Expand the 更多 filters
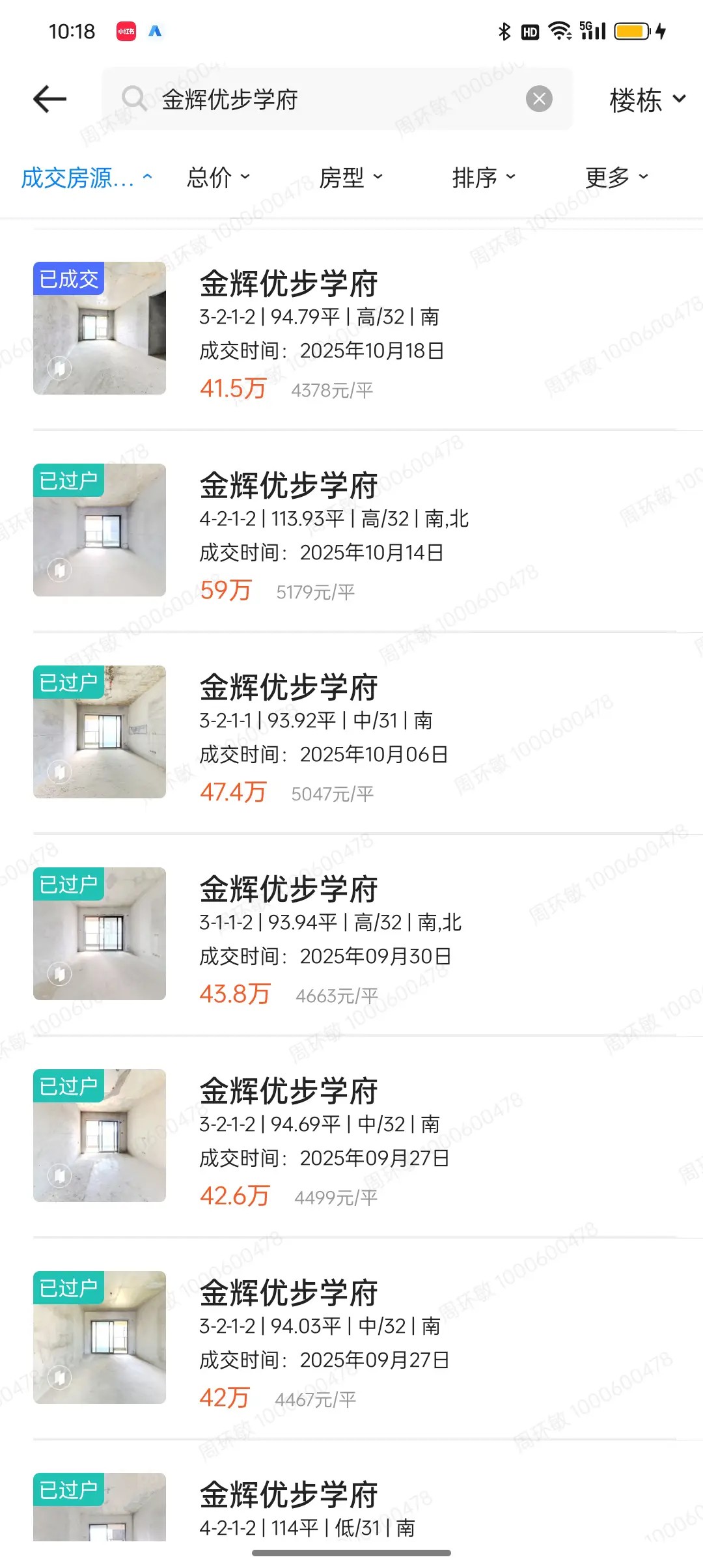The width and height of the screenshot is (703, 1568). pos(616,178)
